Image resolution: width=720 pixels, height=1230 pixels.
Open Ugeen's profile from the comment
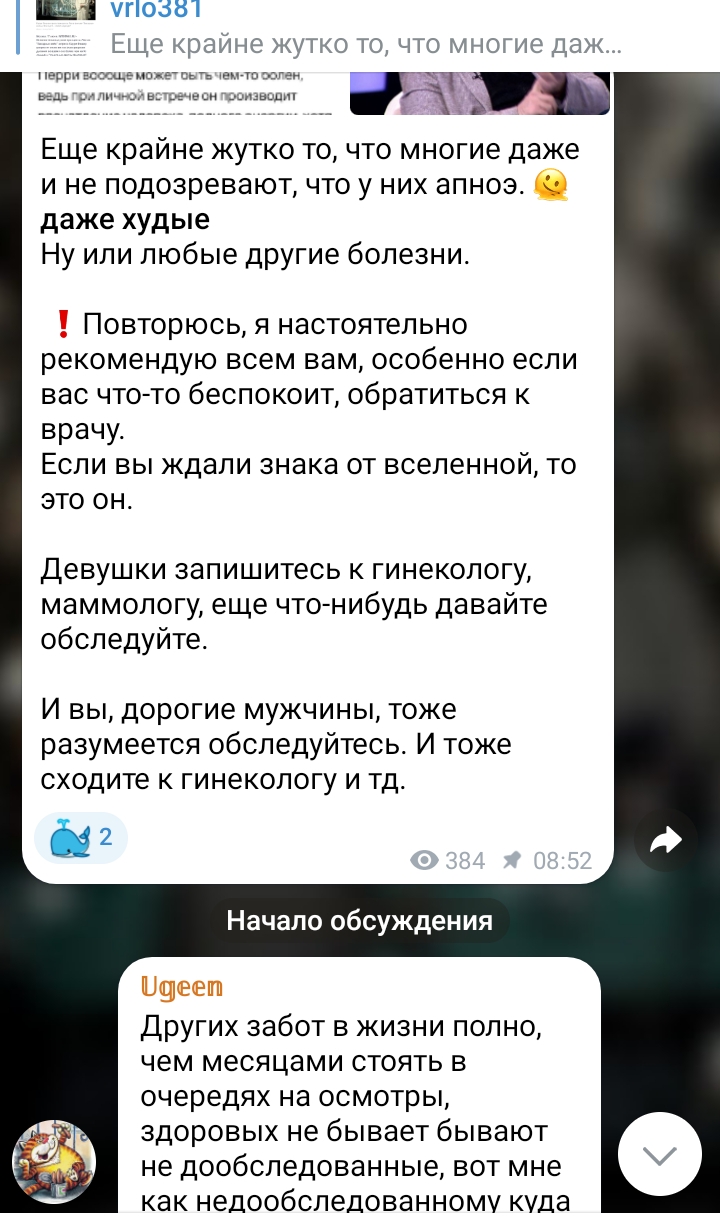pos(181,987)
